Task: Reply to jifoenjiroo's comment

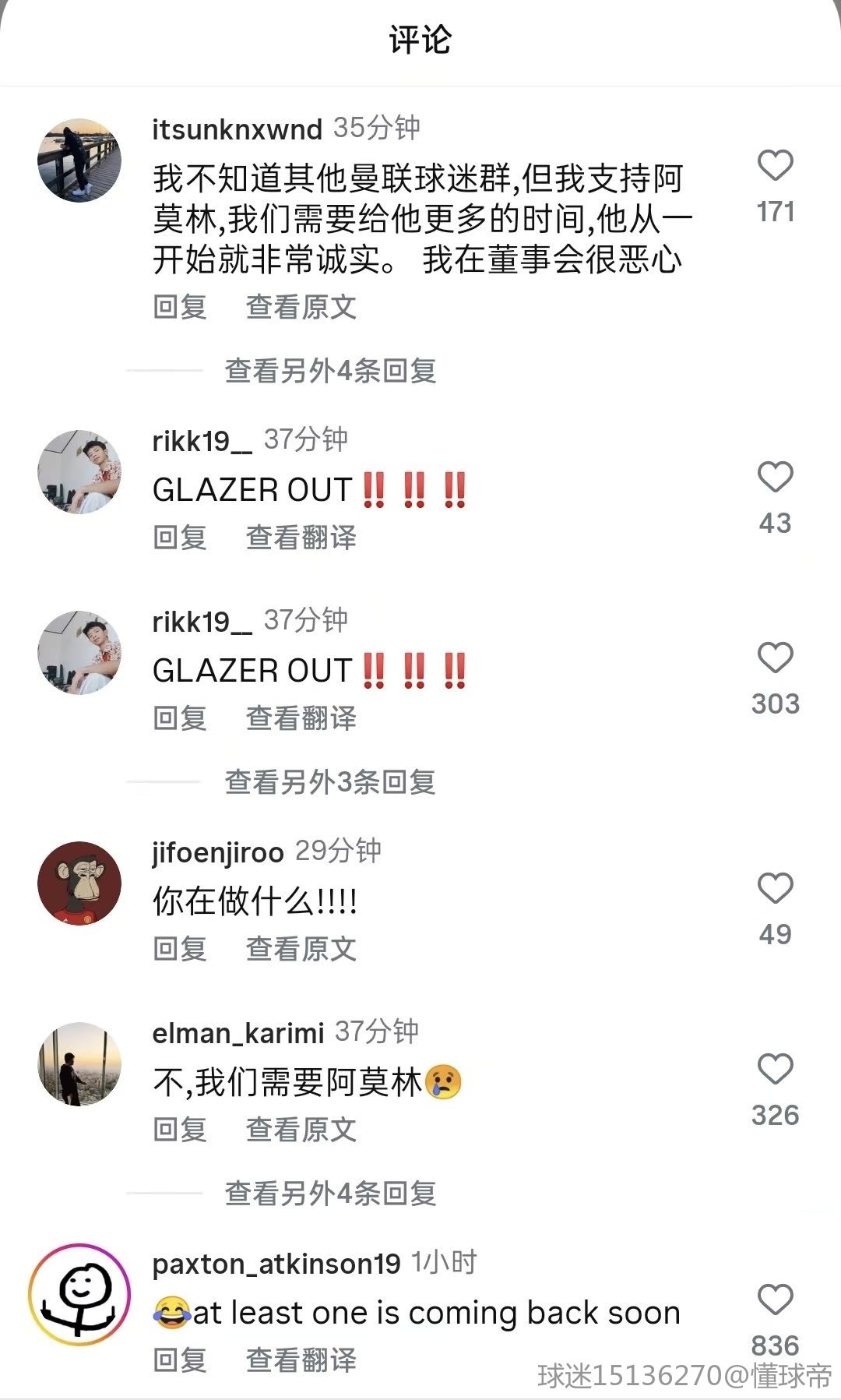Action: pyautogui.click(x=180, y=949)
